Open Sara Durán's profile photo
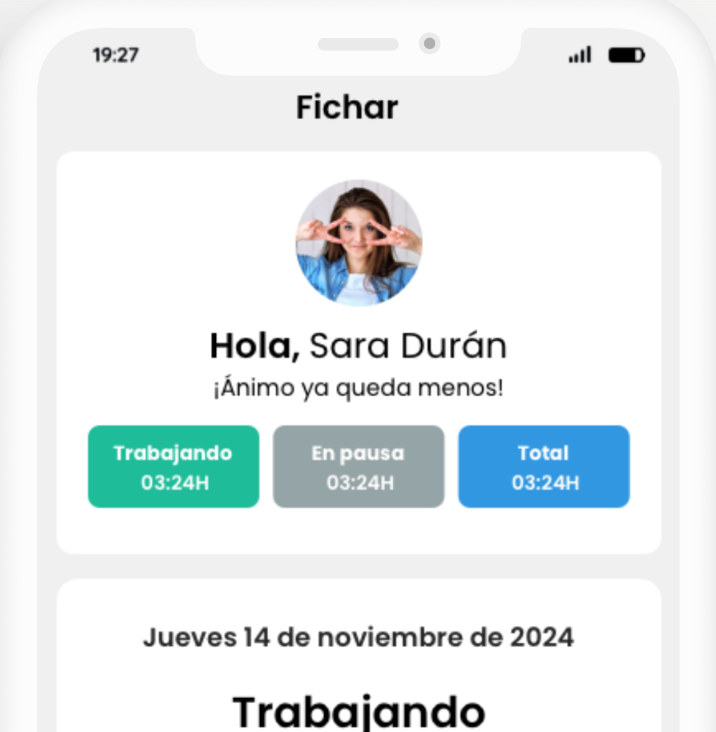The height and width of the screenshot is (732, 716). tap(358, 243)
